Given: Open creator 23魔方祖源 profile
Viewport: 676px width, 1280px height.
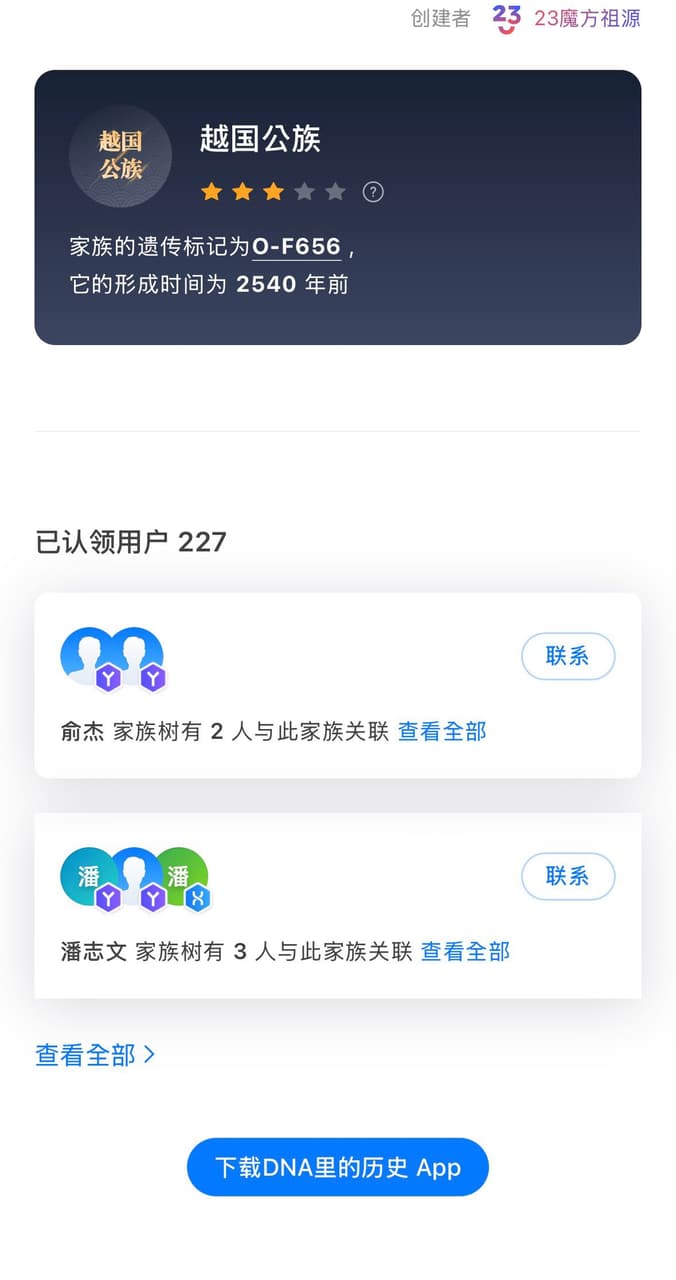Looking at the screenshot, I should (567, 18).
